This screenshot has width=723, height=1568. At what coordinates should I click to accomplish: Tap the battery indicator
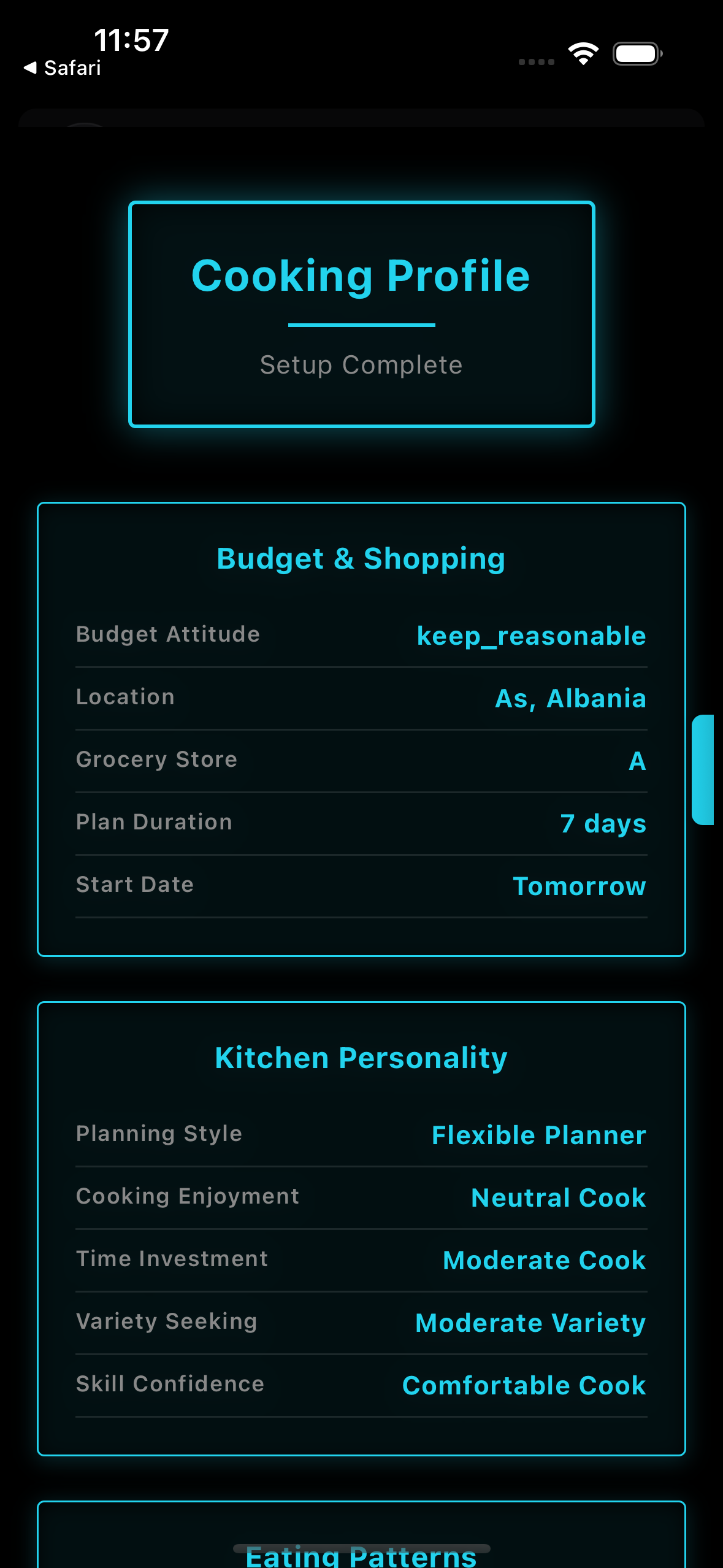tap(635, 55)
